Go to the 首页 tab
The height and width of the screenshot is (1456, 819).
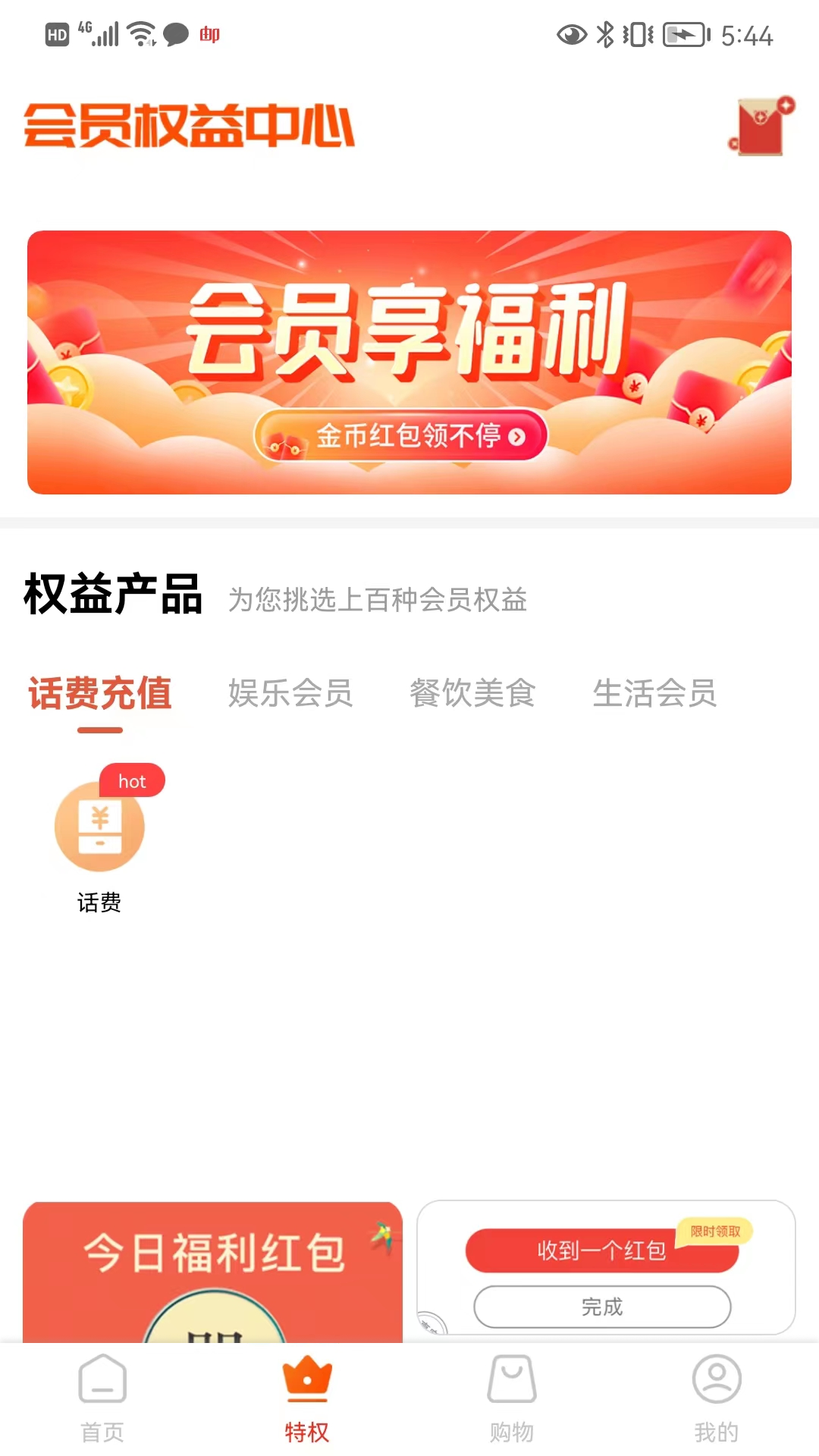coord(102,1399)
